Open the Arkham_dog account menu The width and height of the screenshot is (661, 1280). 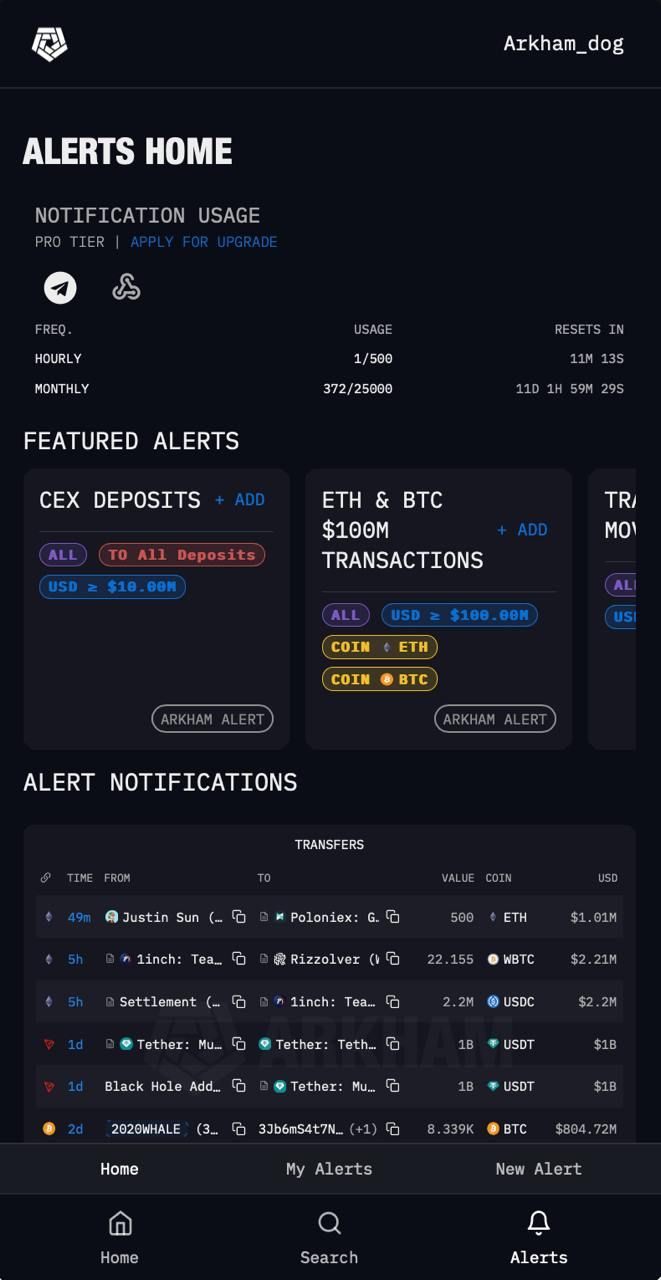(563, 44)
